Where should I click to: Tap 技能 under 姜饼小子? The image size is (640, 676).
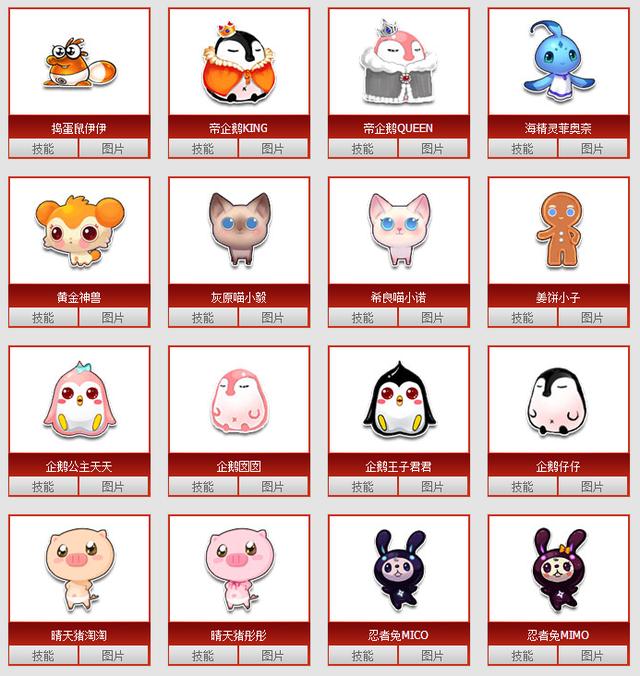pos(523,317)
